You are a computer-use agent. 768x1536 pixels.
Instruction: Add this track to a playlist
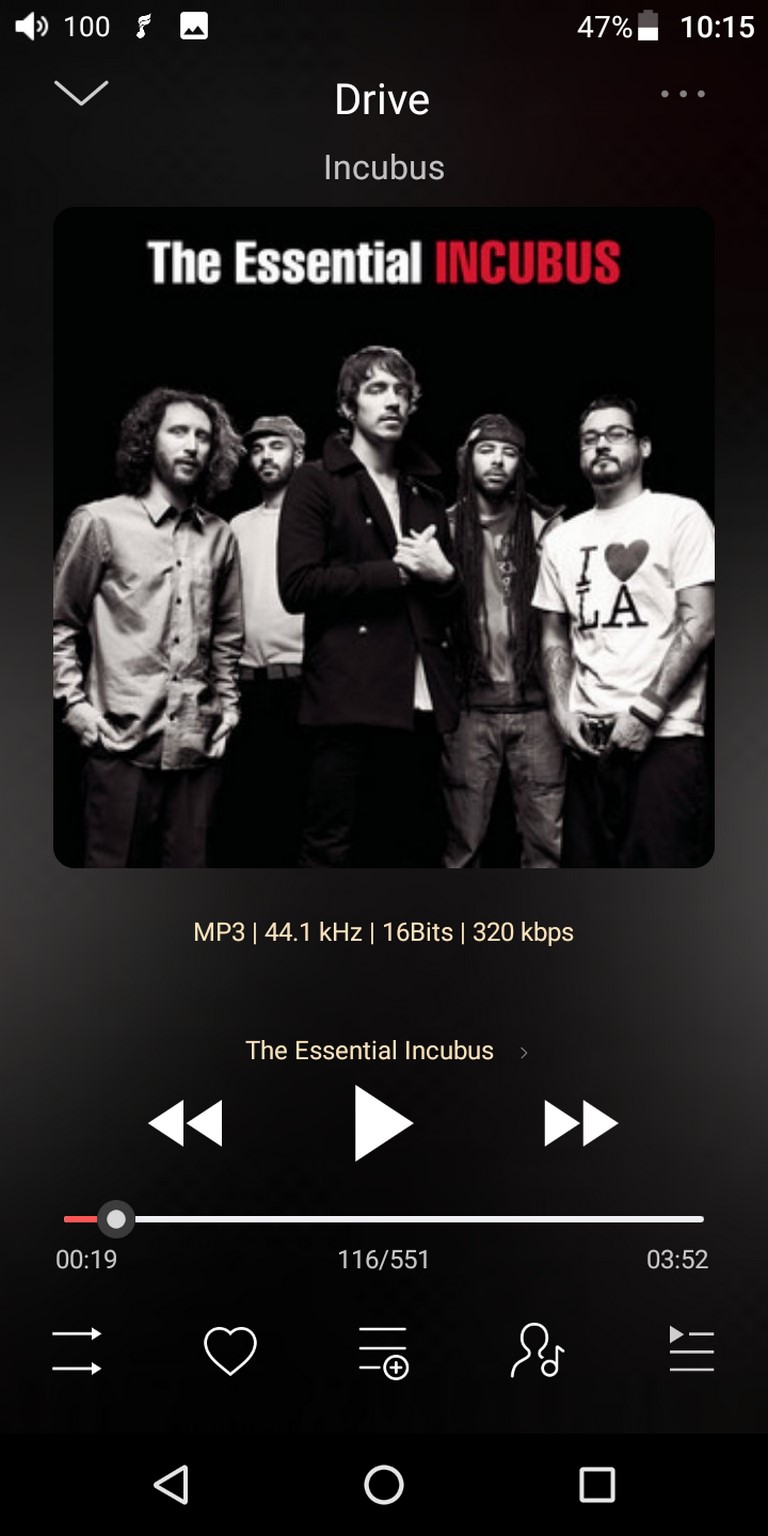(384, 1352)
